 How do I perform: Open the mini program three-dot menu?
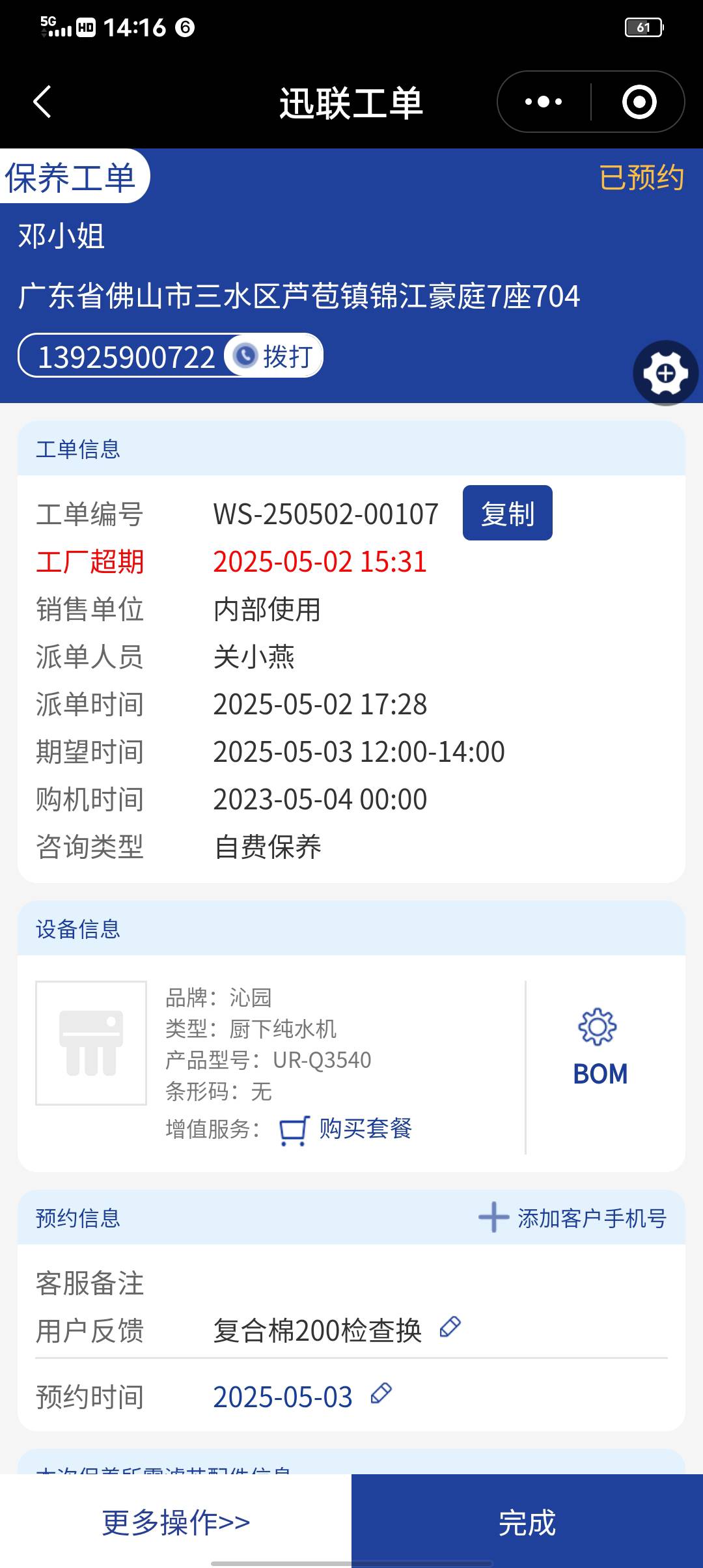pos(544,102)
